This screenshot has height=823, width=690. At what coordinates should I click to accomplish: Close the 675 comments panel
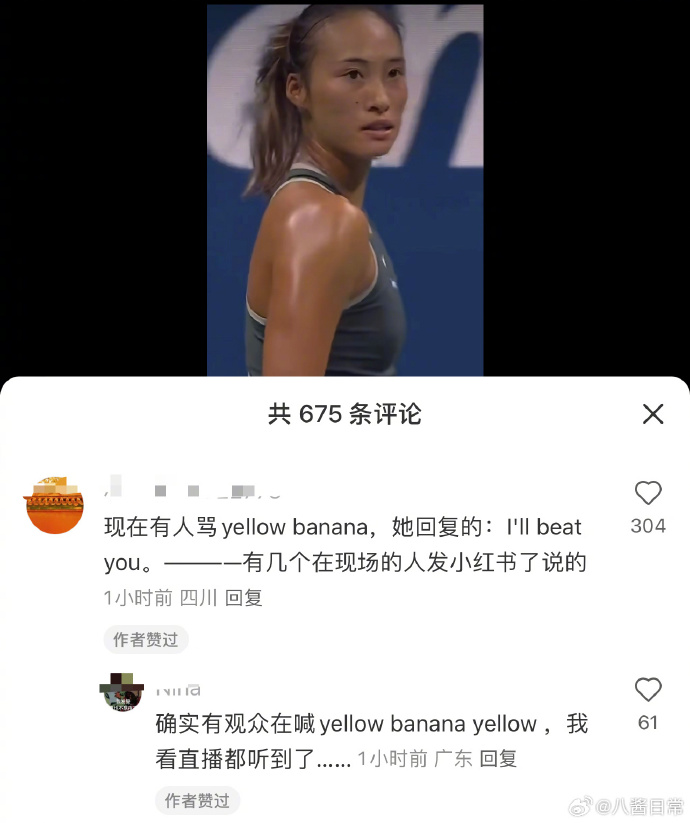(x=653, y=414)
